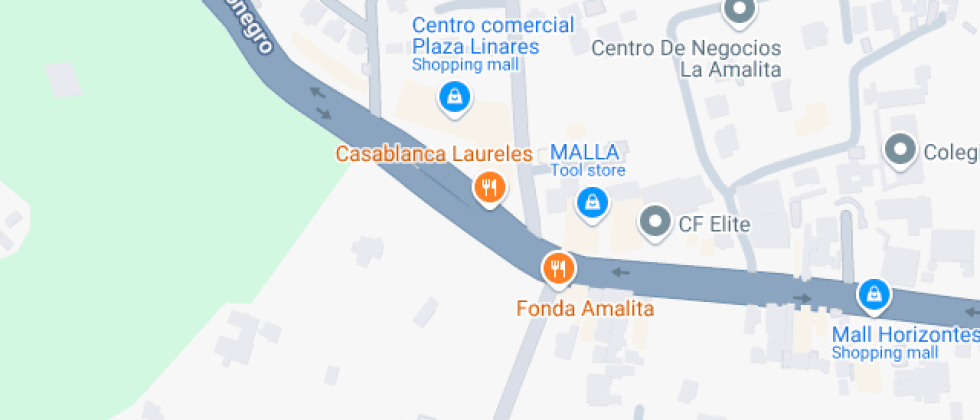Select the Casablanca Laureles restaurant marker
This screenshot has width=980, height=420.
tap(489, 187)
